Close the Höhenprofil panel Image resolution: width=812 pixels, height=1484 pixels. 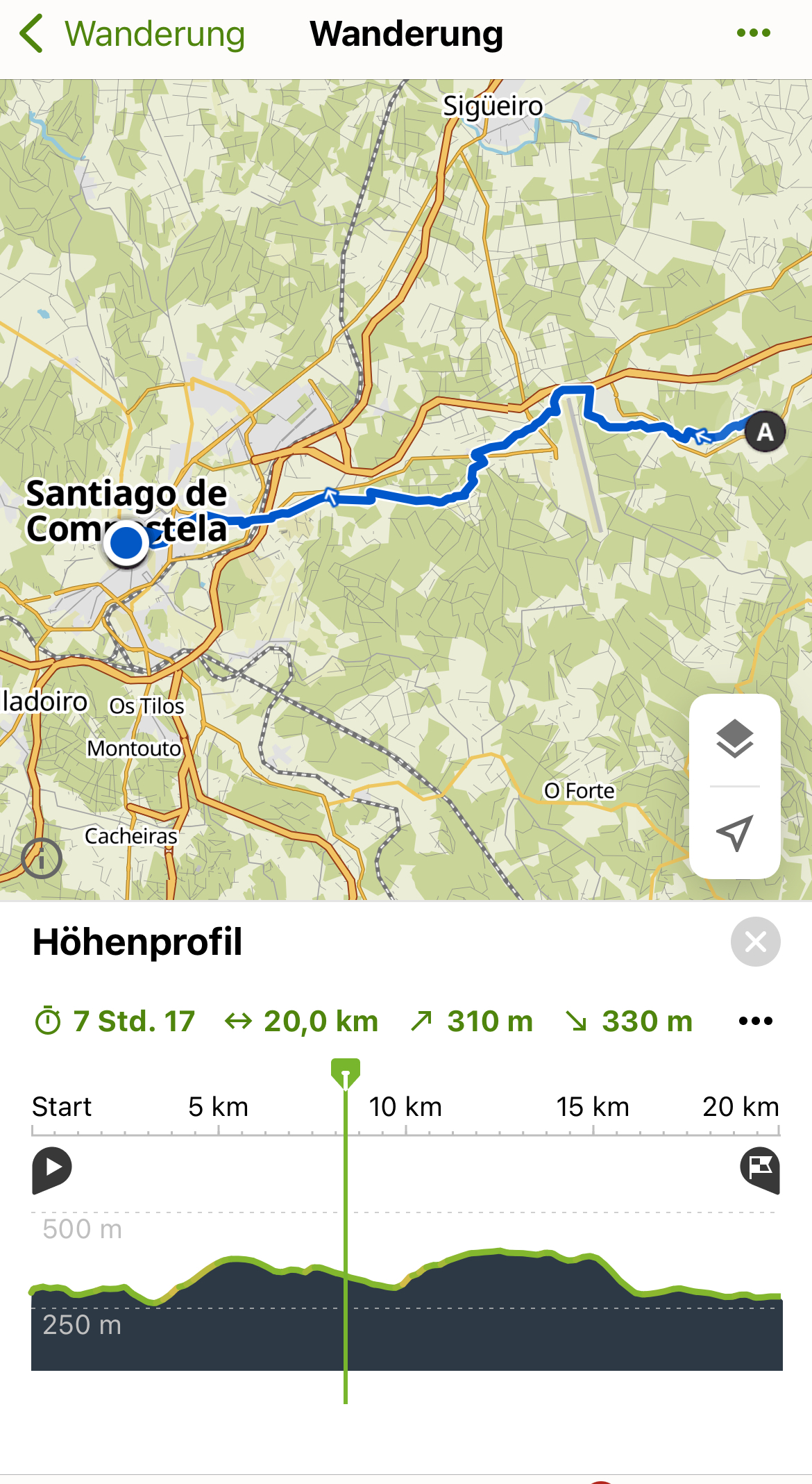755,942
